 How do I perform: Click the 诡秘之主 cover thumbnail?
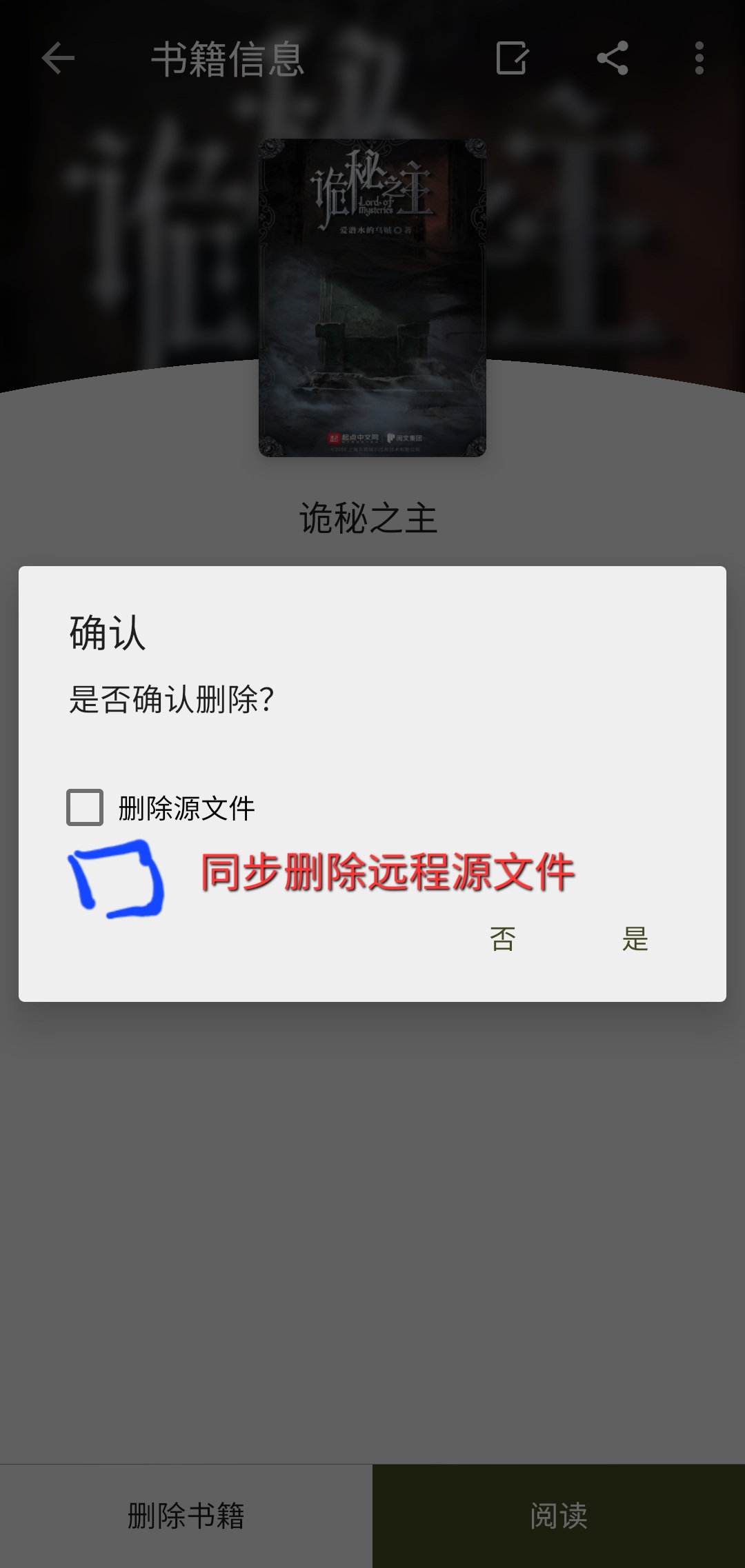tap(372, 298)
